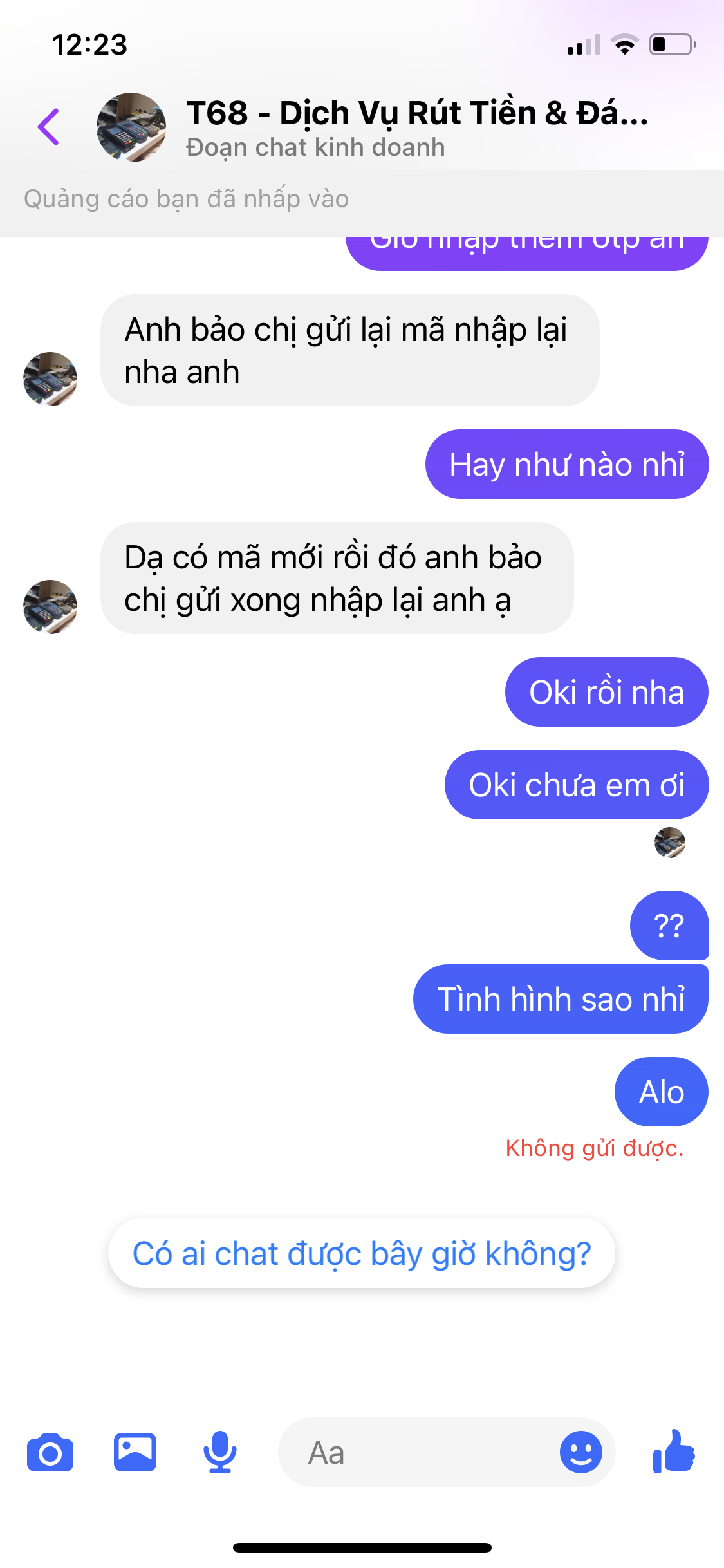The image size is (724, 1568).
Task: Open the 'Quảng cáo bạn đã nhấp vào' banner
Action: coord(187,200)
